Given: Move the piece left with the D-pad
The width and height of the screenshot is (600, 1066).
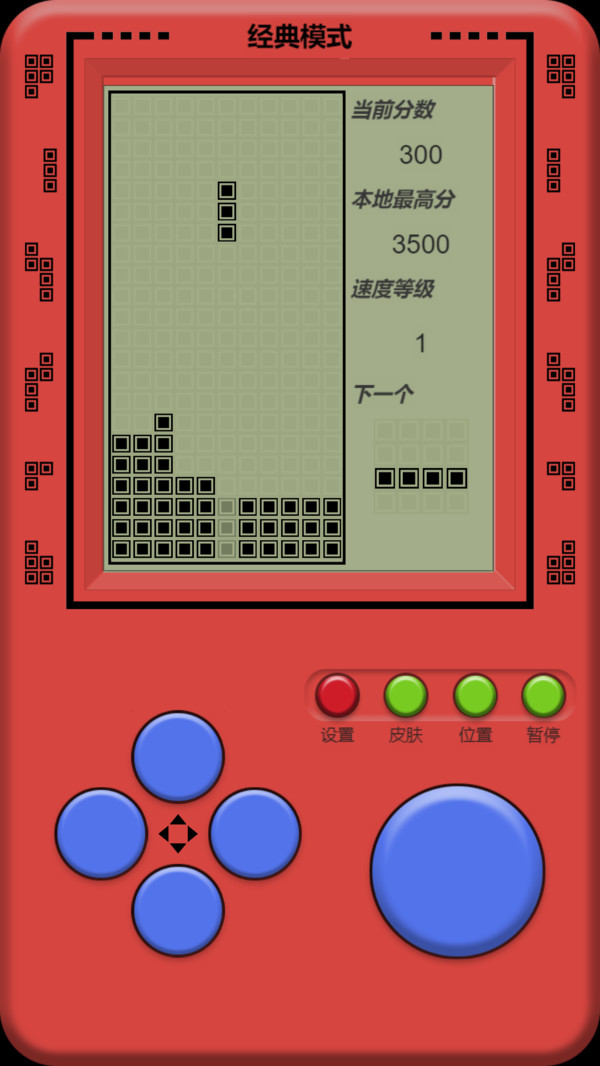Looking at the screenshot, I should pos(101,833).
